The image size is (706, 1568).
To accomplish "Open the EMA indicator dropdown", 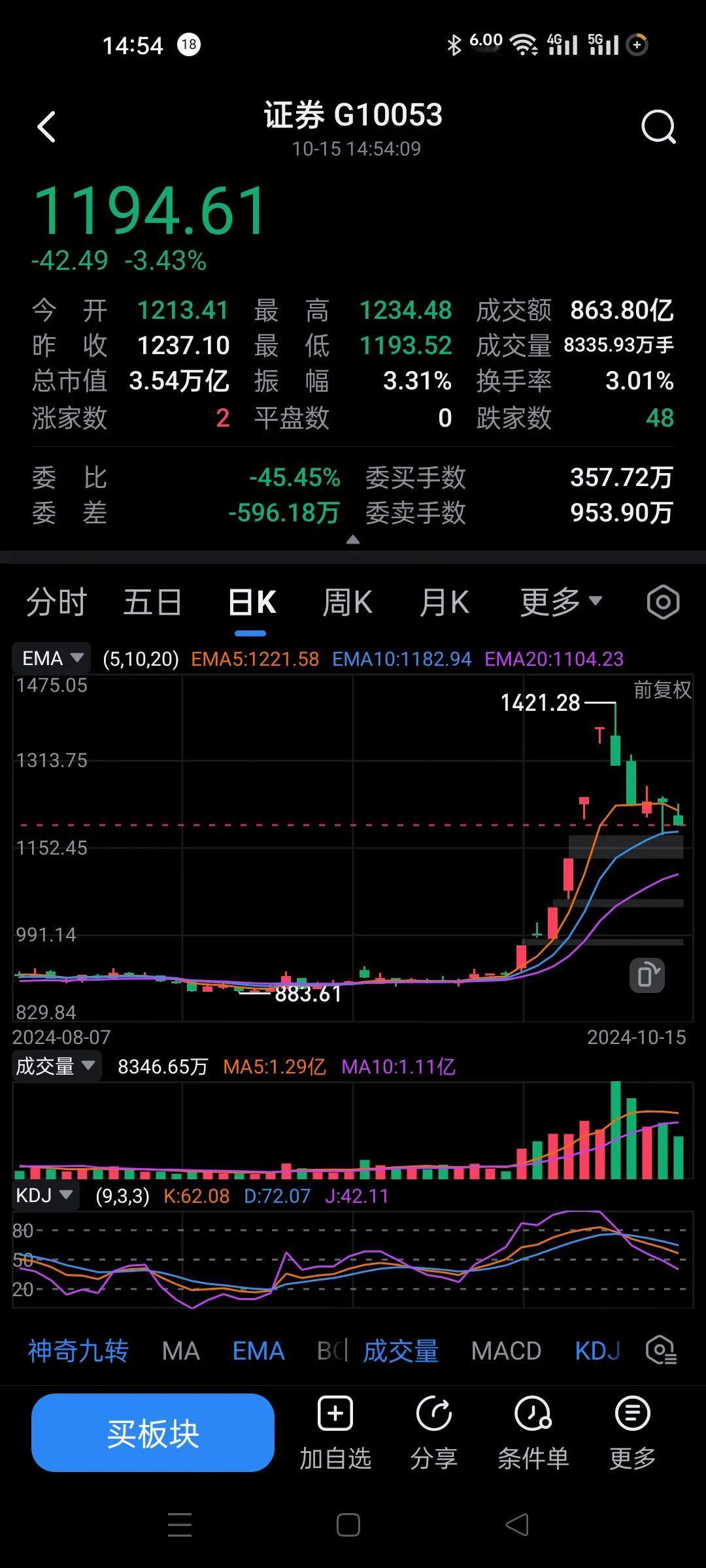I will 51,659.
